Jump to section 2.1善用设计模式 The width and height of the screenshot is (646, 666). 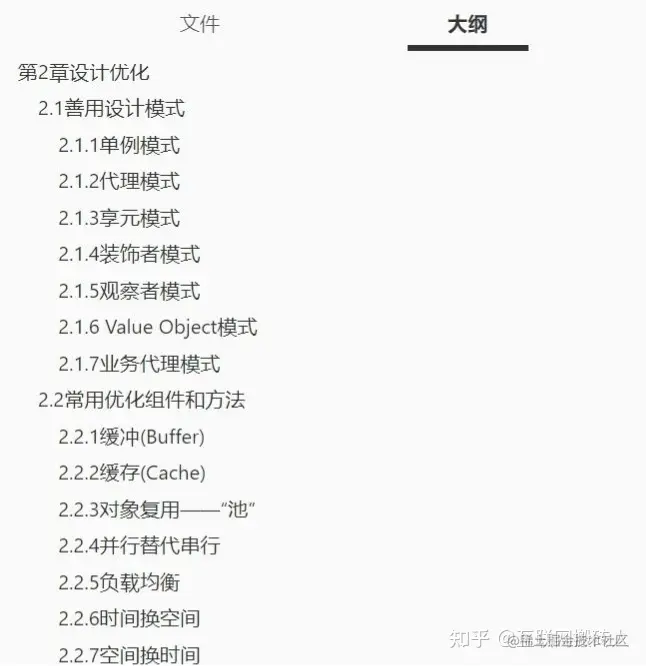[x=111, y=109]
